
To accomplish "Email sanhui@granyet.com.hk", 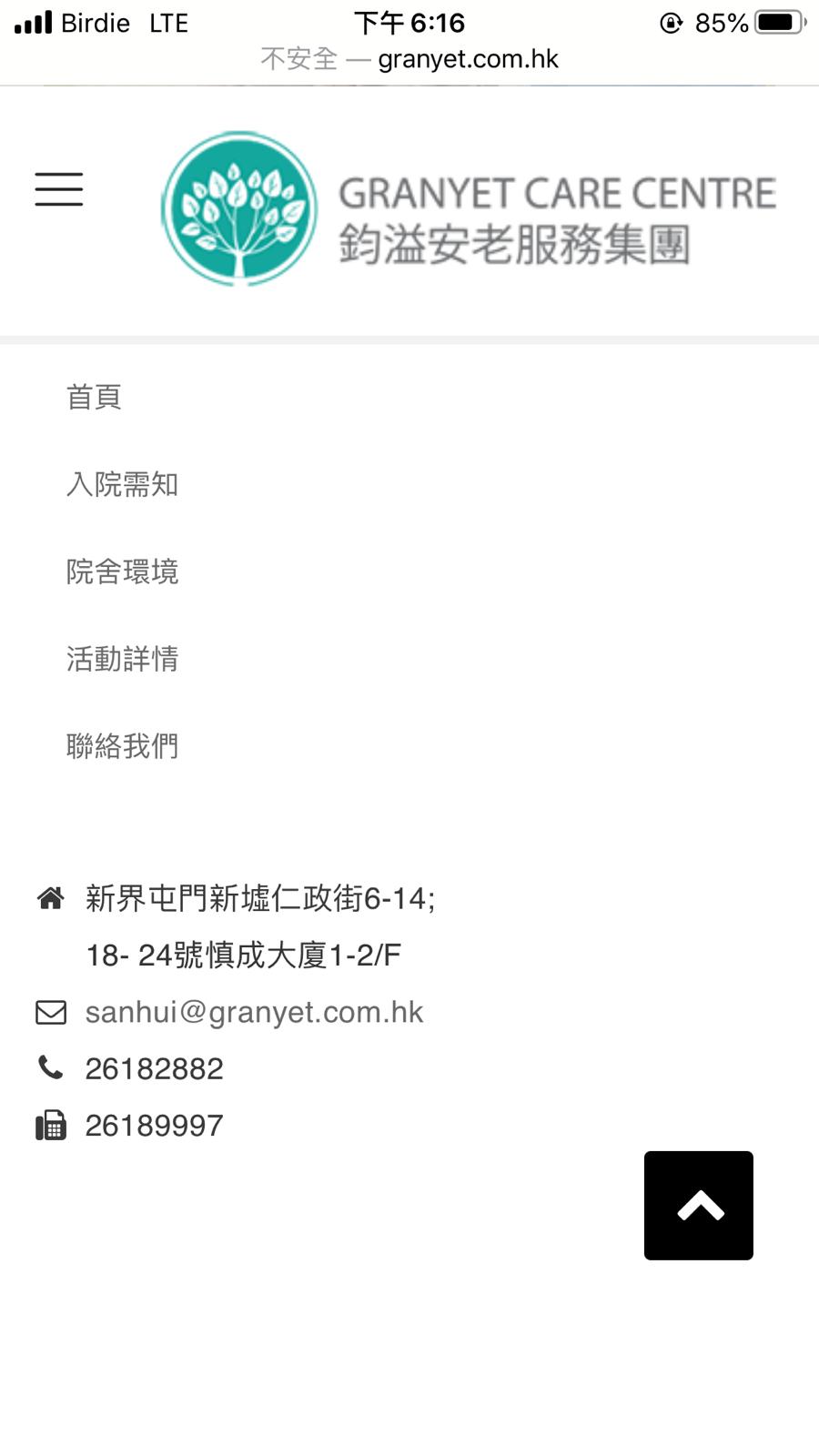I will pos(254,1012).
